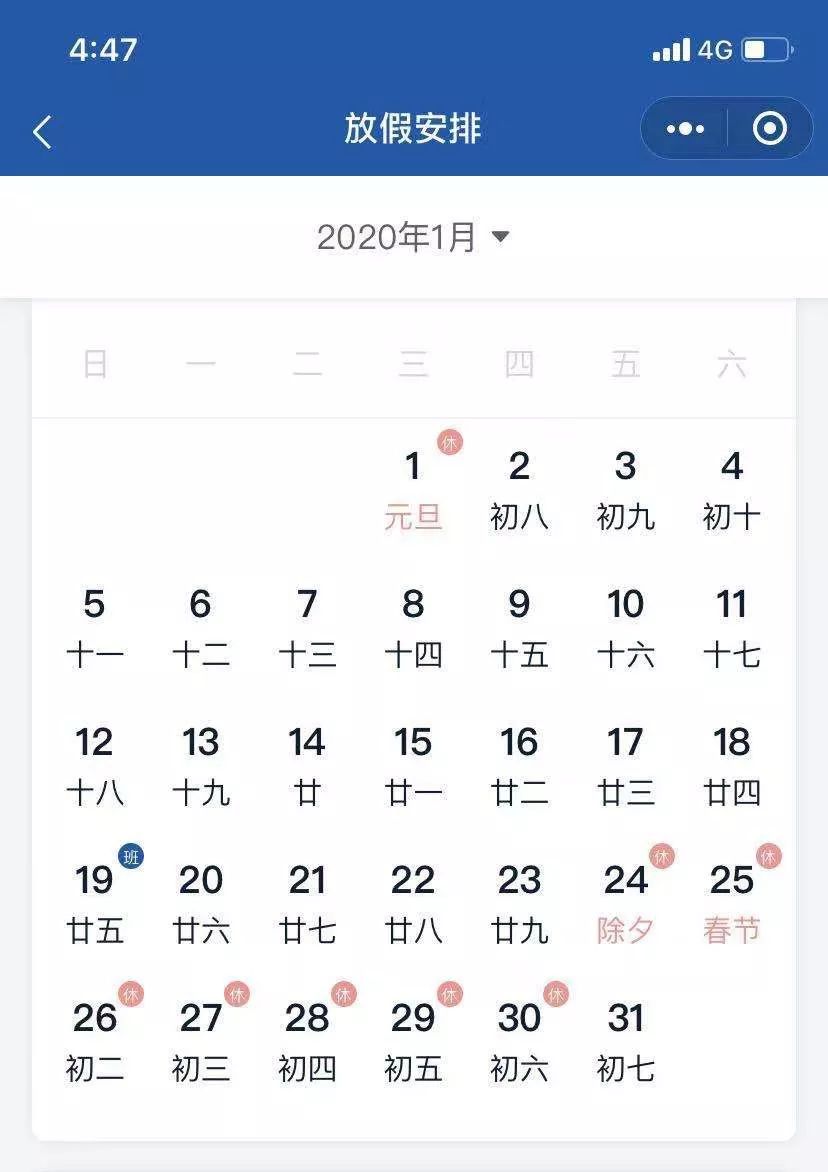The image size is (828, 1172).
Task: Toggle the 休 marker on 春节 January 25
Action: 767,855
